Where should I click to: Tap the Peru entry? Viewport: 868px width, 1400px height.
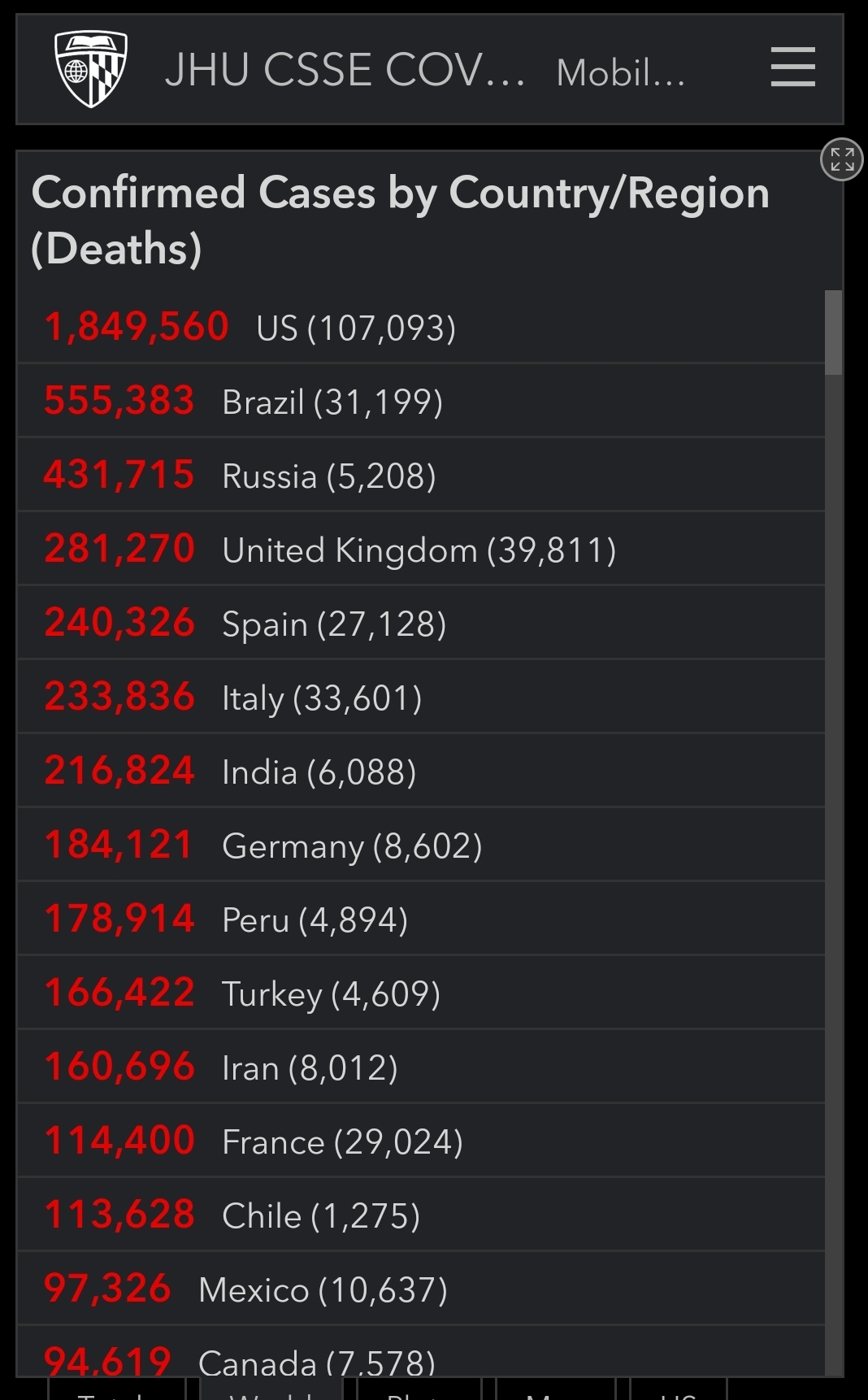coord(421,919)
